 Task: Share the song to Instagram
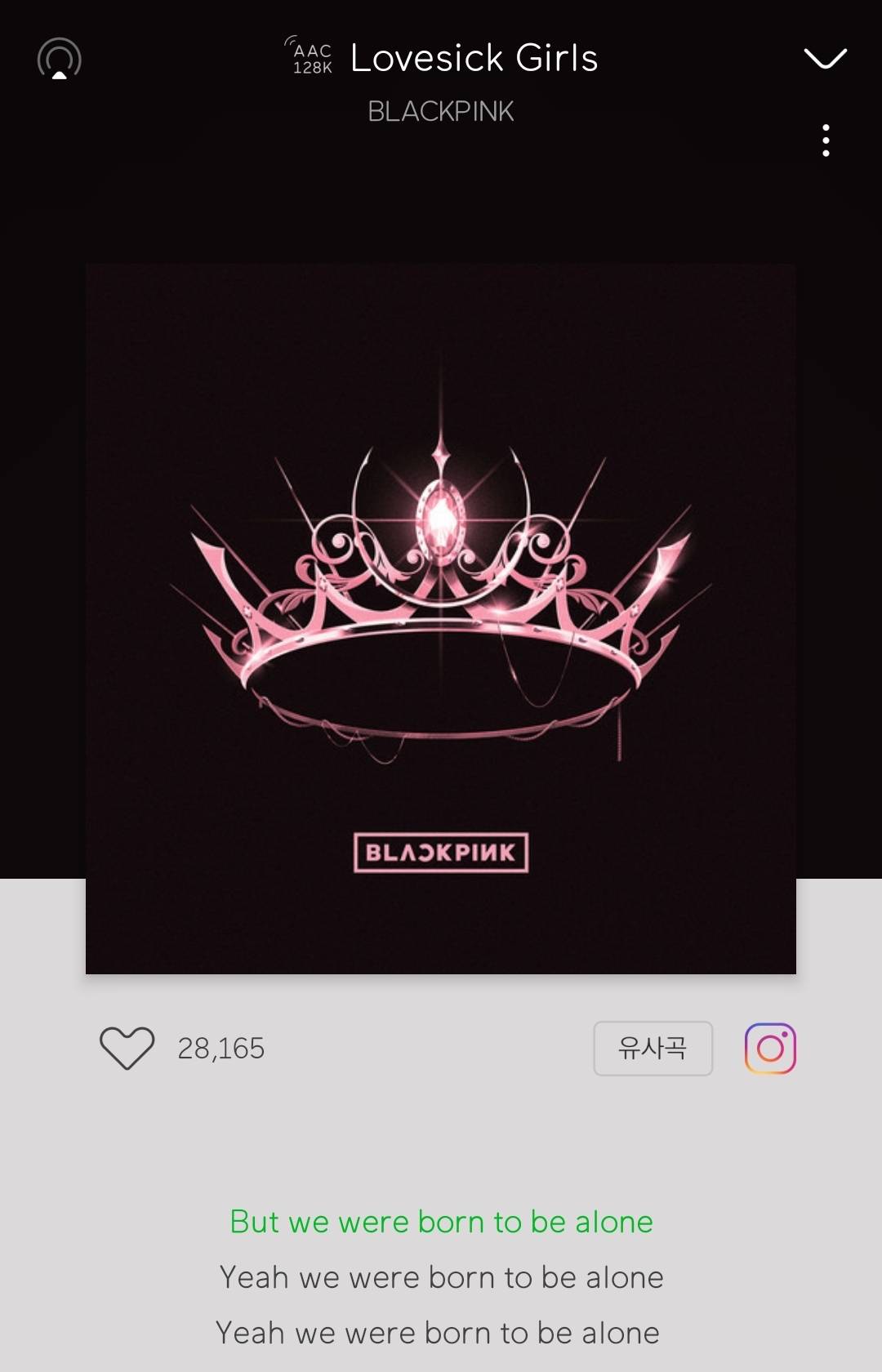(x=770, y=1048)
